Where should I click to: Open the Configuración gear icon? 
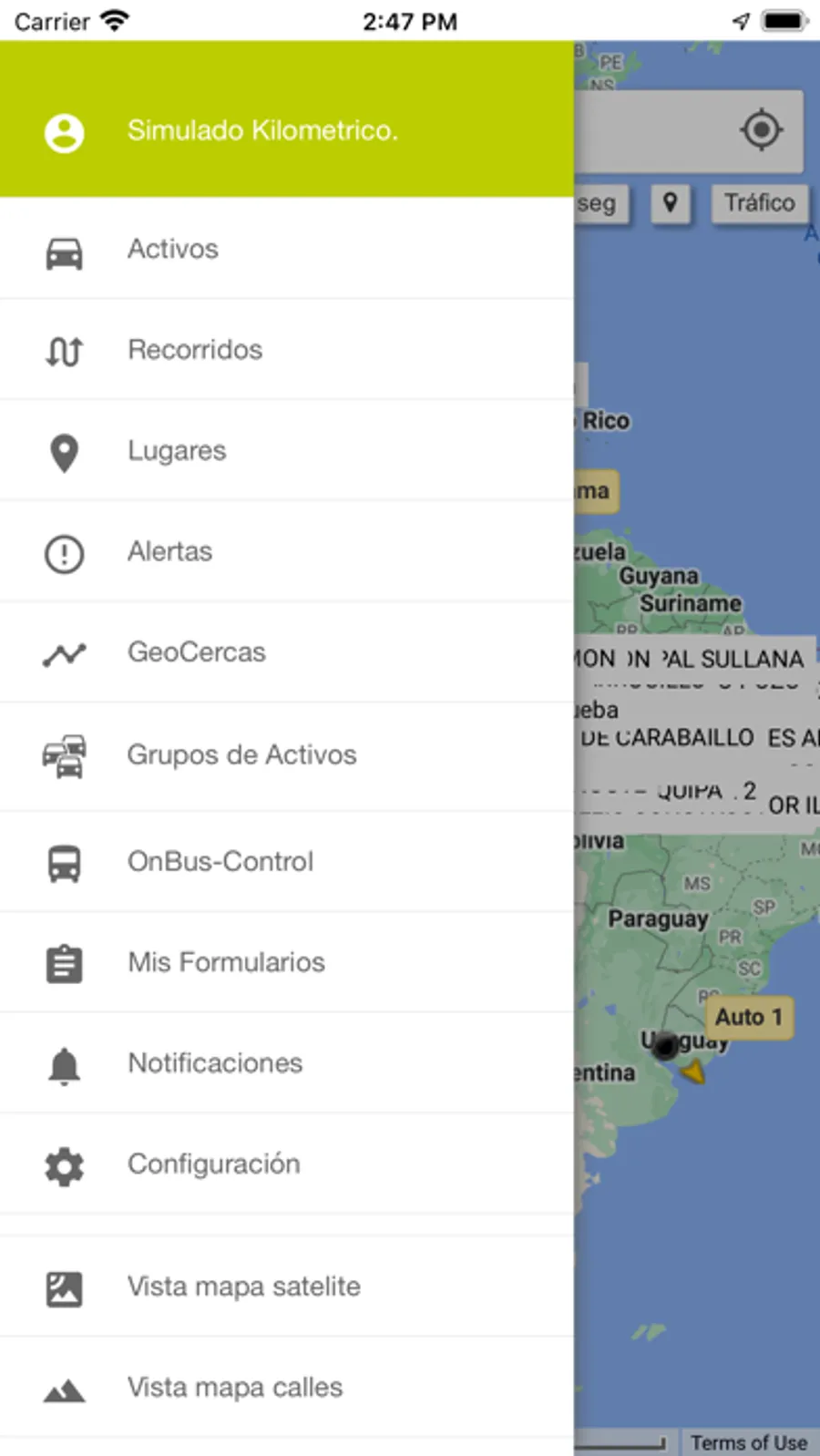63,1165
